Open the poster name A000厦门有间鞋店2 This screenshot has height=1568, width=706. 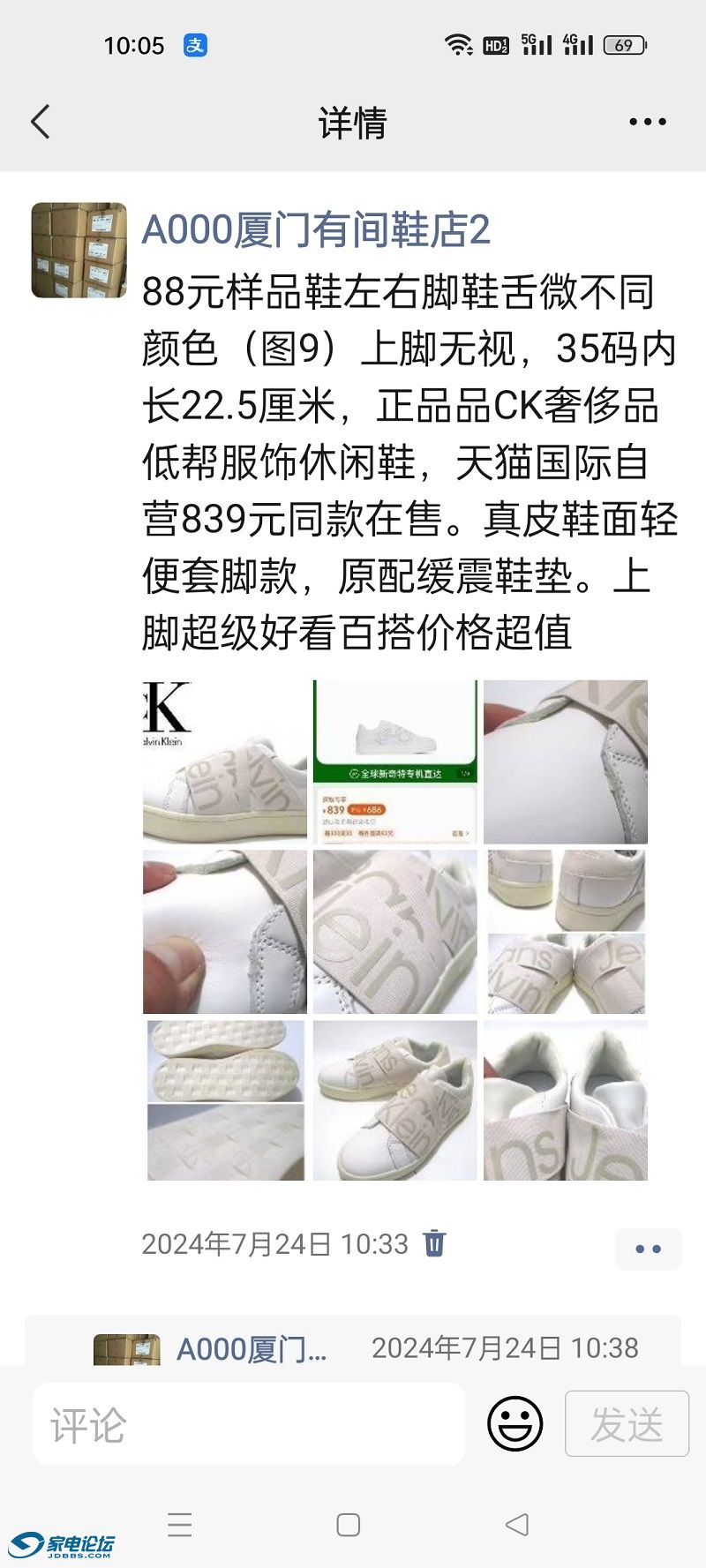(316, 230)
